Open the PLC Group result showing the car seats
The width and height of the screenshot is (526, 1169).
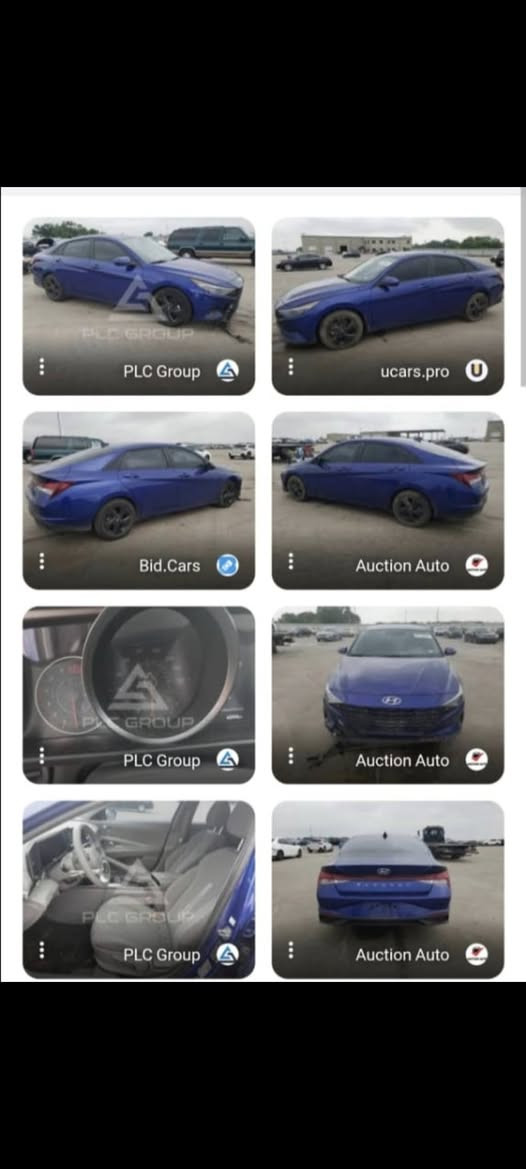(x=139, y=889)
